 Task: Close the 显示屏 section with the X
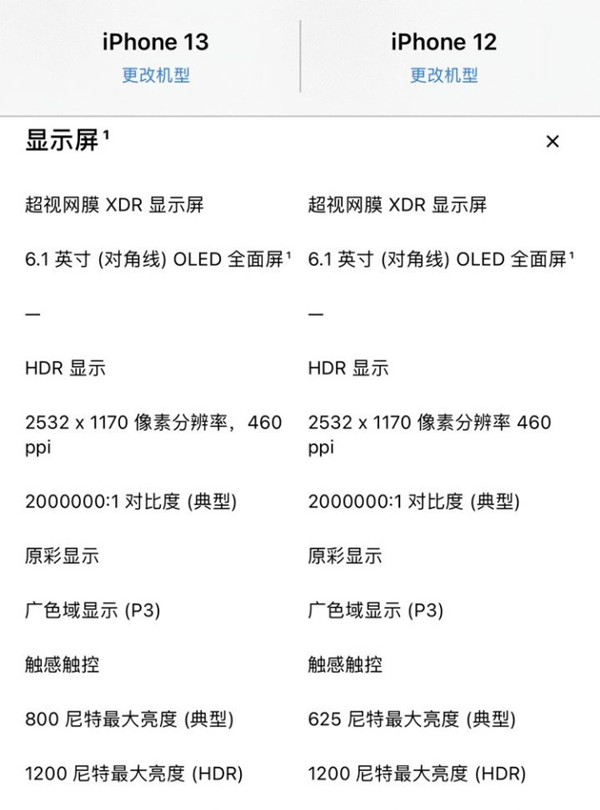(x=552, y=142)
